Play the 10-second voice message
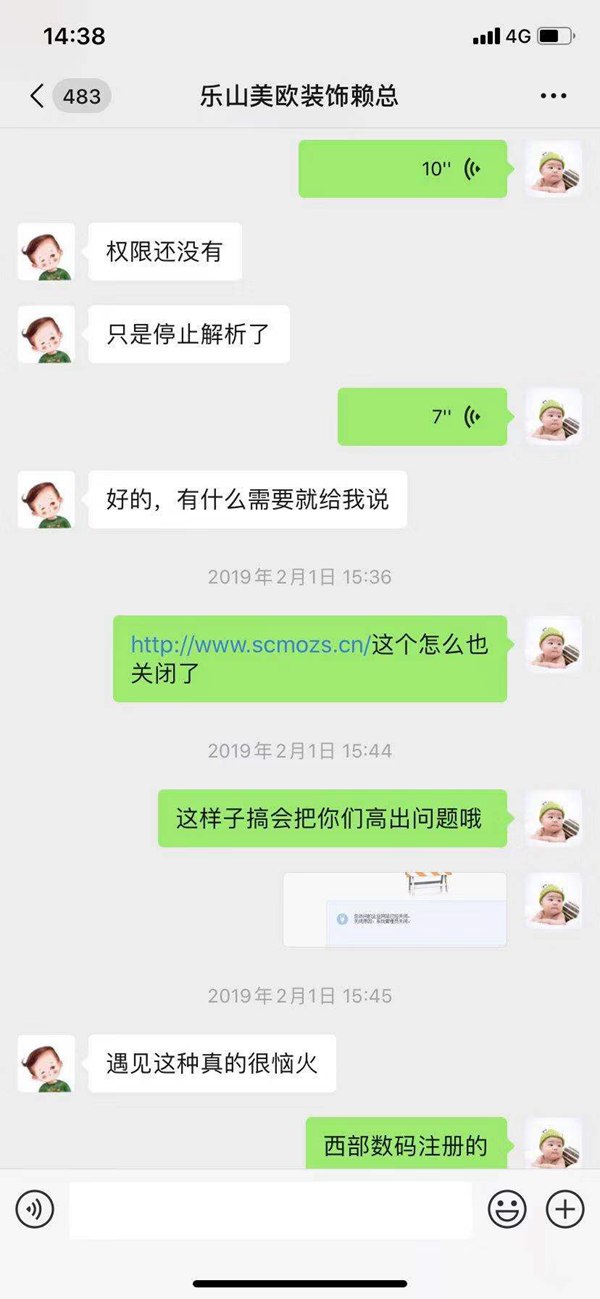600x1299 pixels. tap(403, 169)
